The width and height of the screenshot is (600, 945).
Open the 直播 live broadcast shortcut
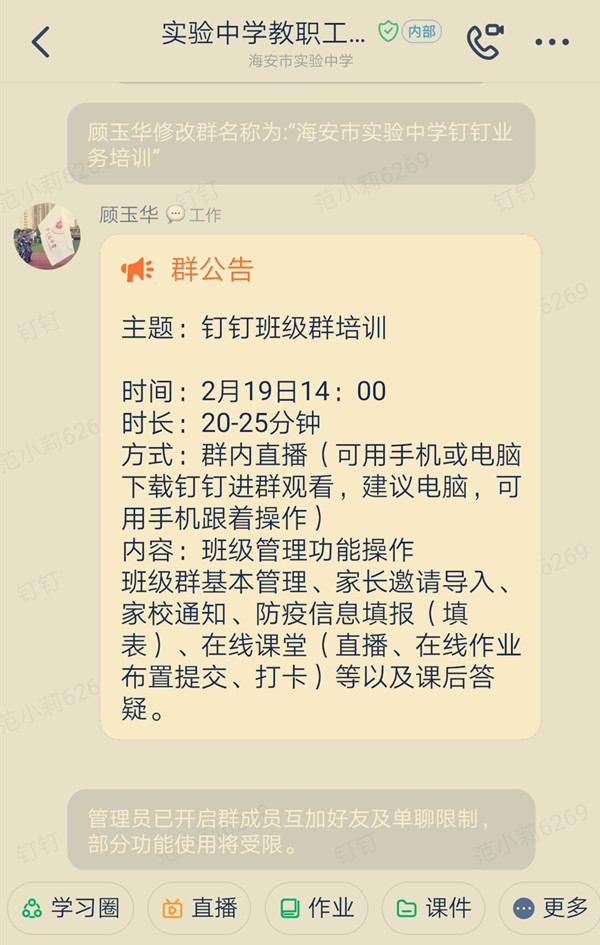tap(200, 908)
